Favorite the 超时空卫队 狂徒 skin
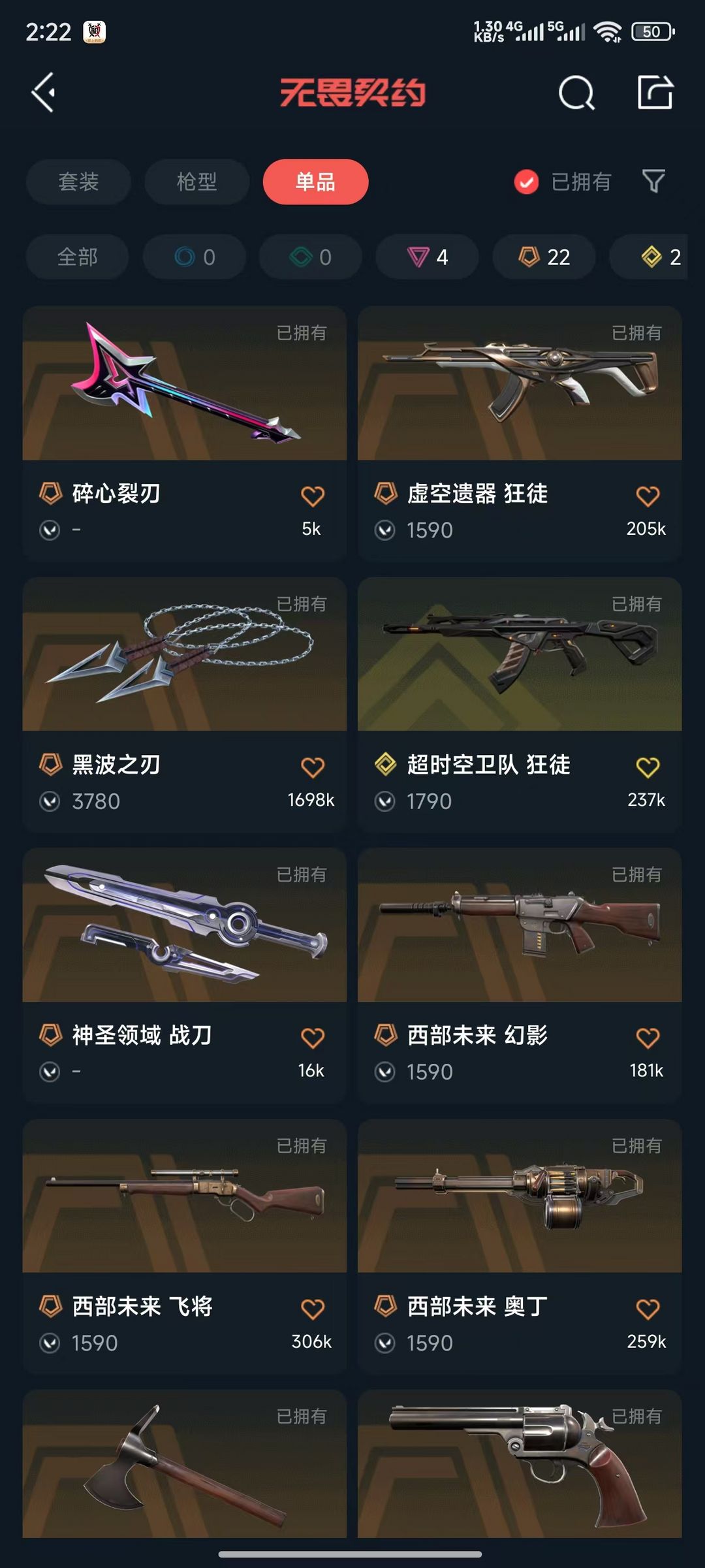This screenshot has width=705, height=1568. (x=648, y=767)
